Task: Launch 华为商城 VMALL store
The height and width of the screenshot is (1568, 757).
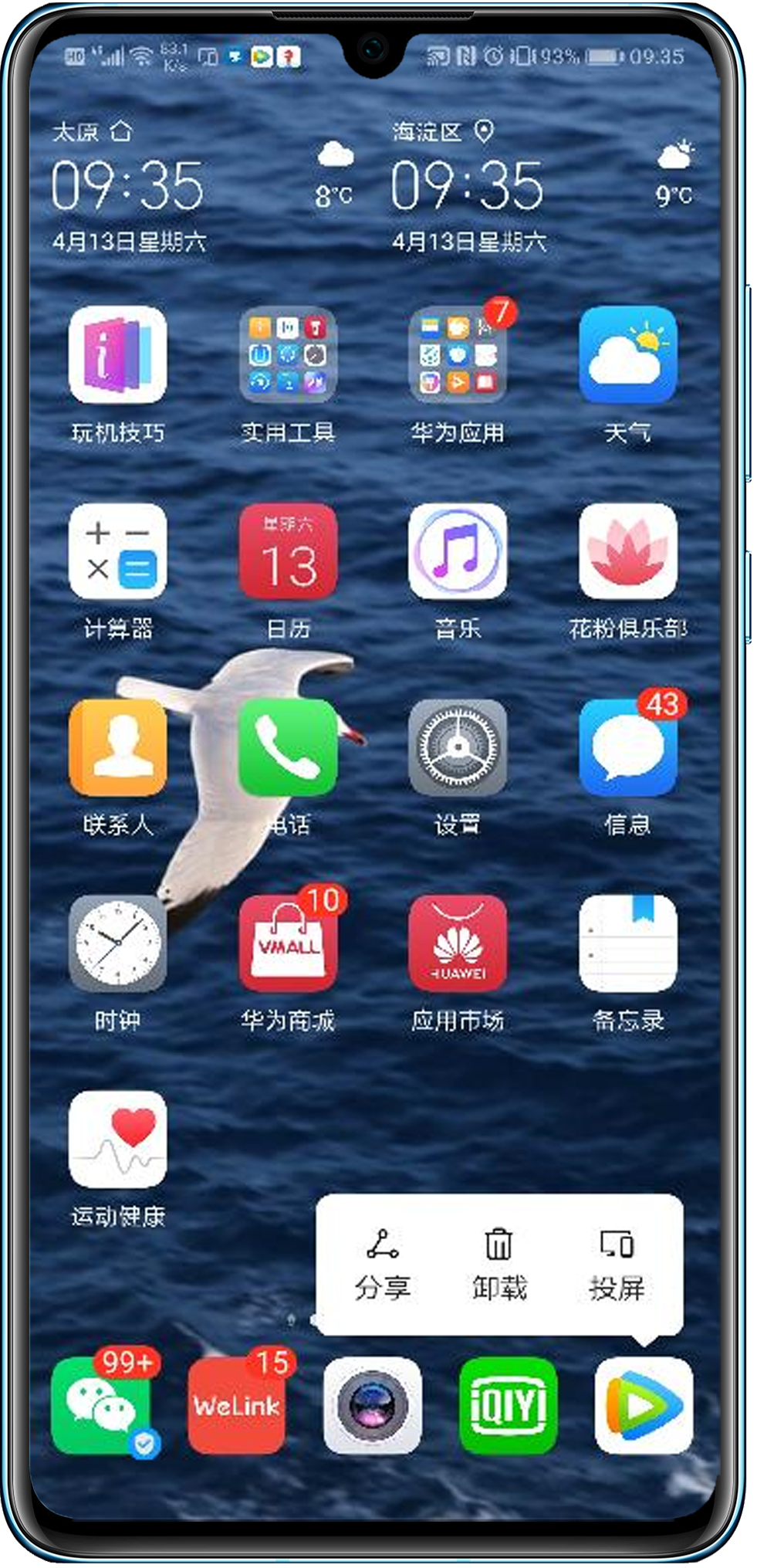Action: 288,943
